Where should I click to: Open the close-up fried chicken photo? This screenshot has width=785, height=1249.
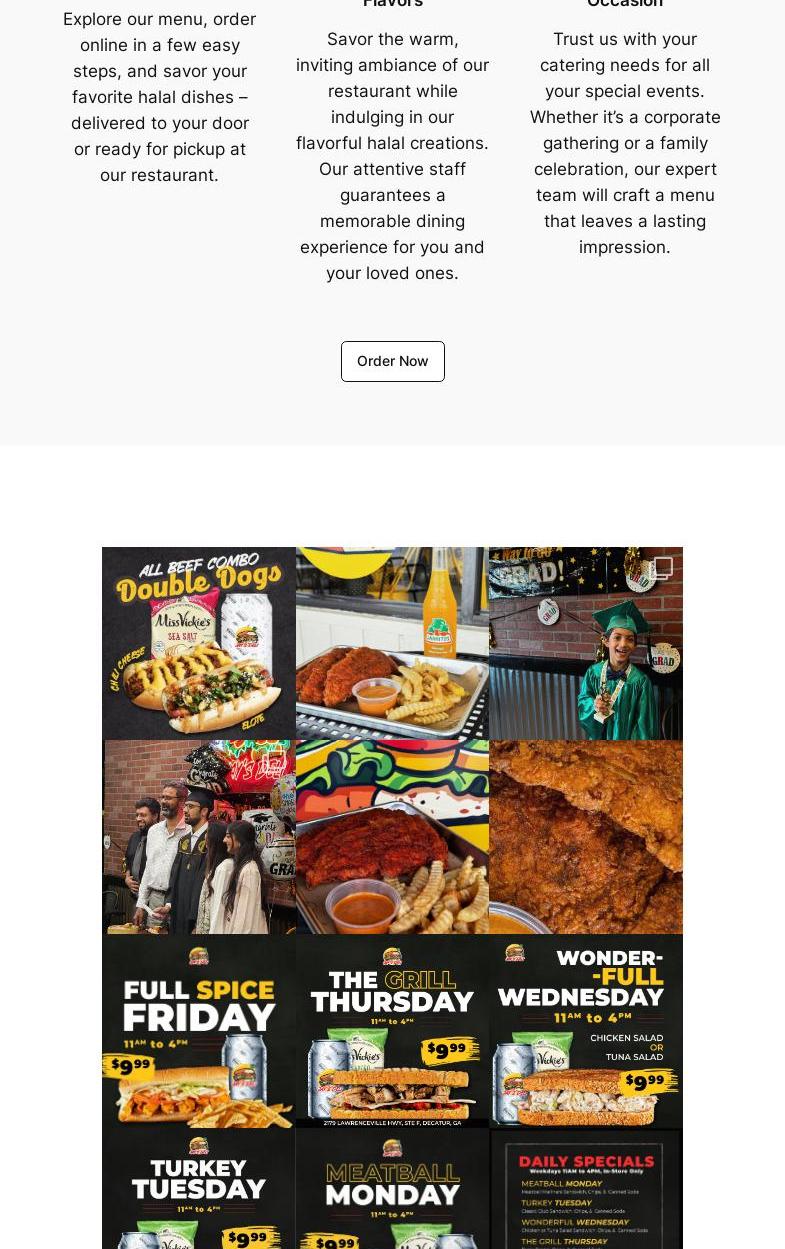click(586, 837)
